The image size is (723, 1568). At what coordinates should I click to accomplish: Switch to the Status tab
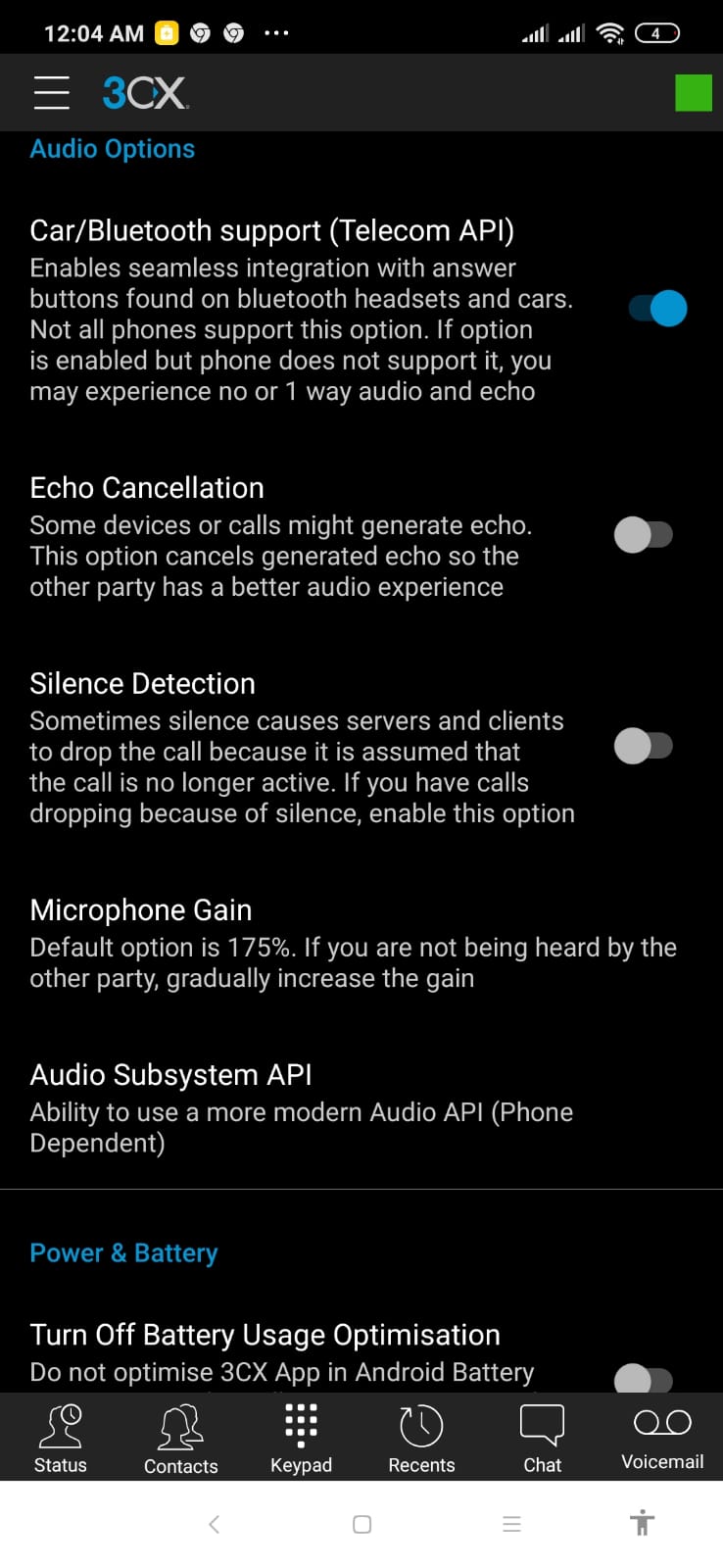(61, 1438)
